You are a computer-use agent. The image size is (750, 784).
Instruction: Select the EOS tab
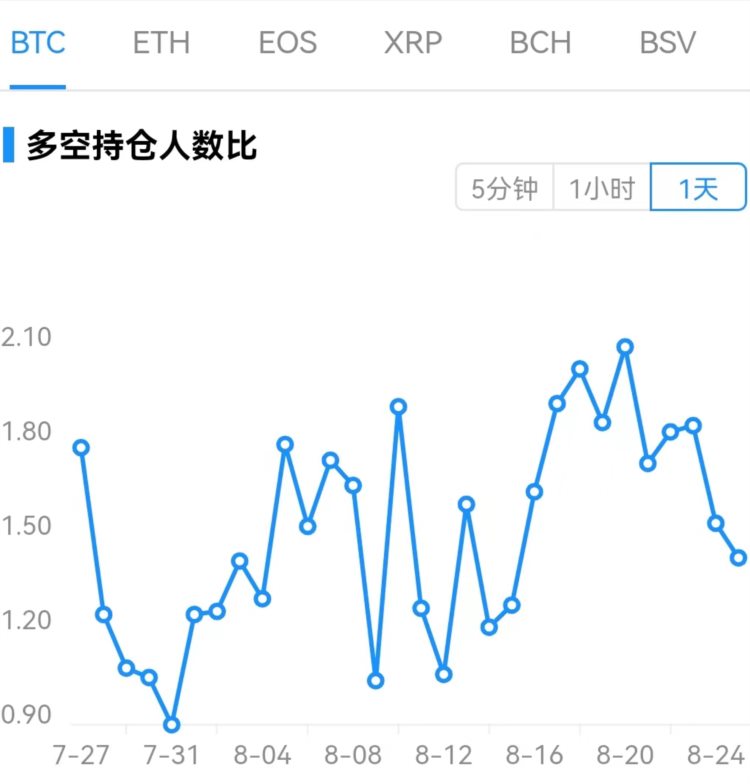(288, 42)
